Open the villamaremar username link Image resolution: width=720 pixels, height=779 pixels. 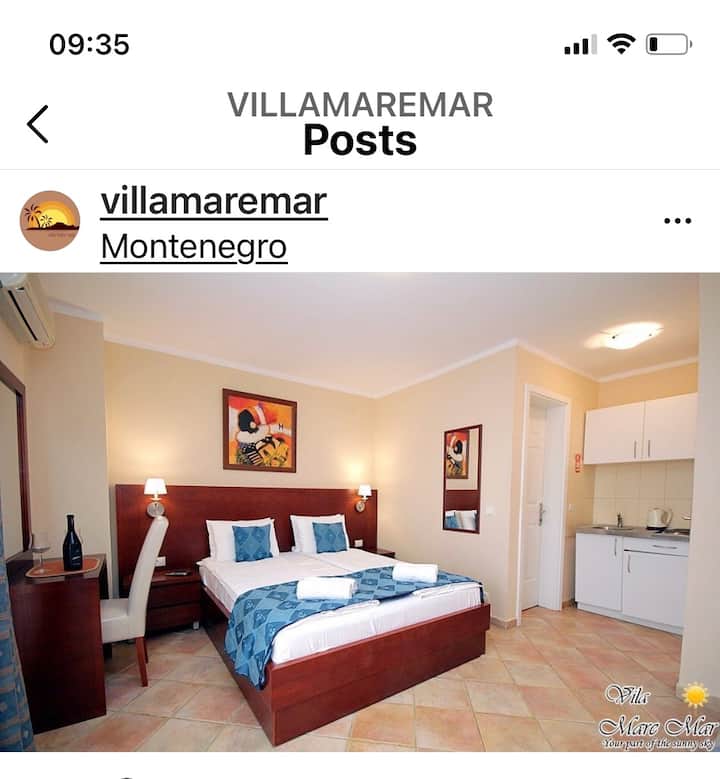(x=213, y=203)
